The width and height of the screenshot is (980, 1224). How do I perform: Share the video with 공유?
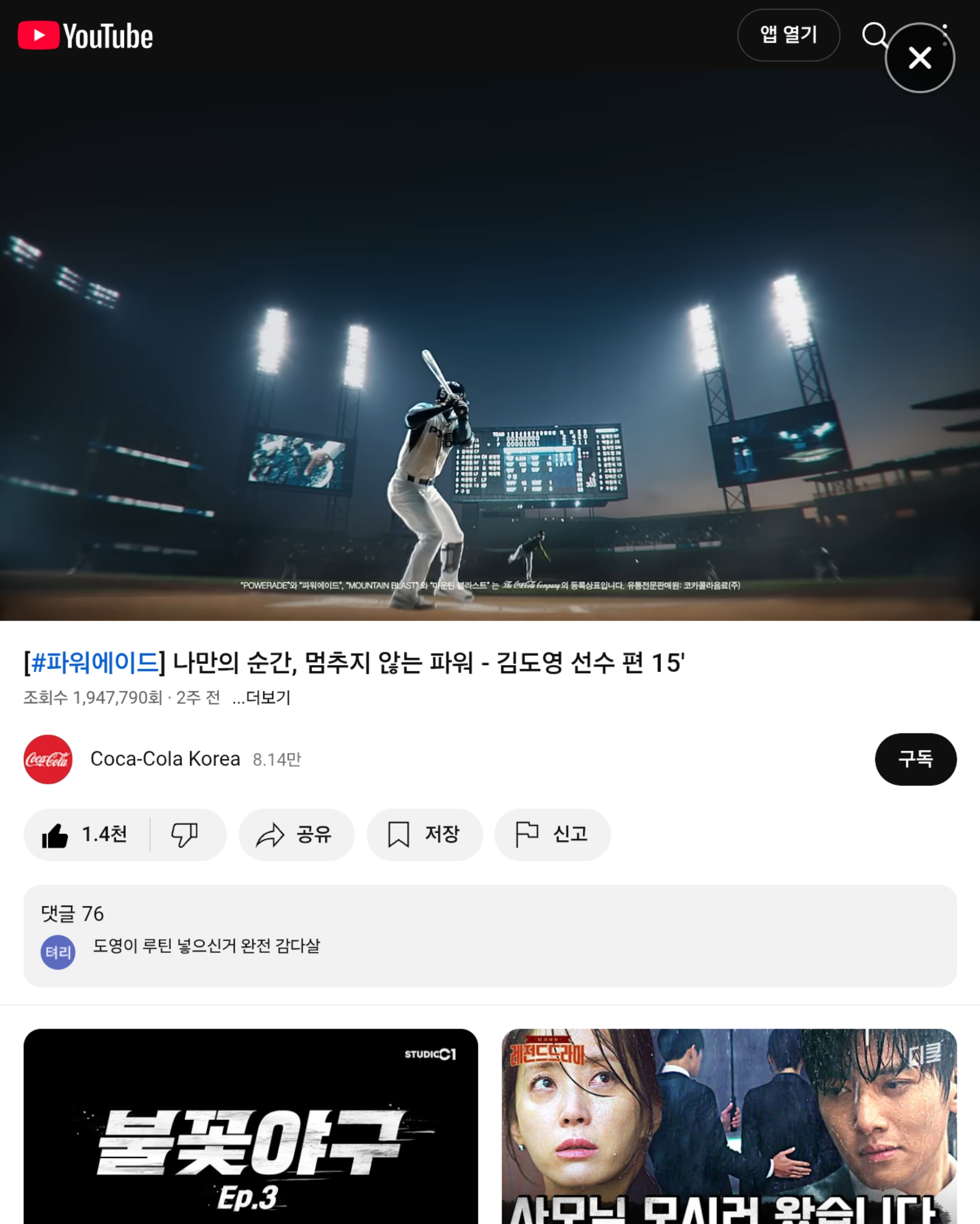[296, 834]
